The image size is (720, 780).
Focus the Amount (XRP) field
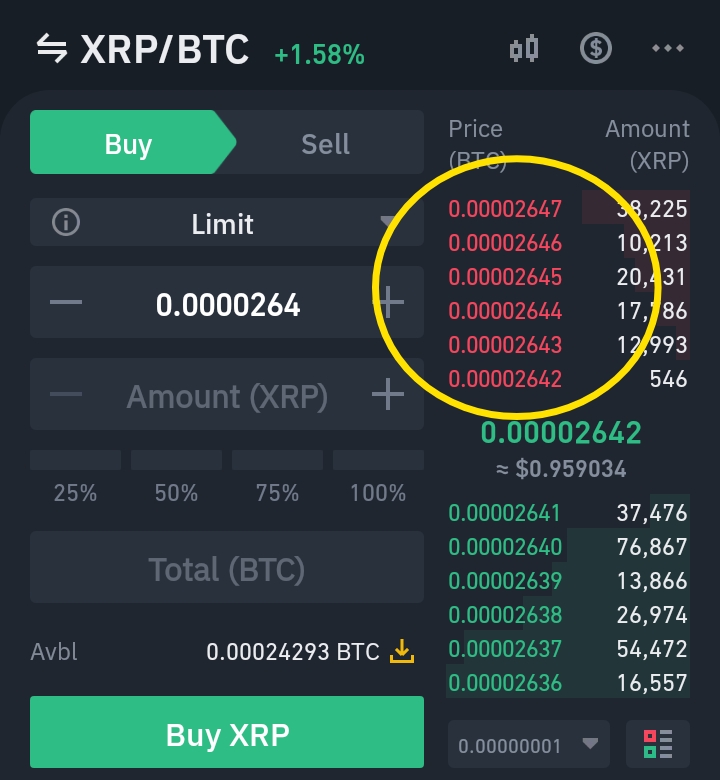(227, 396)
